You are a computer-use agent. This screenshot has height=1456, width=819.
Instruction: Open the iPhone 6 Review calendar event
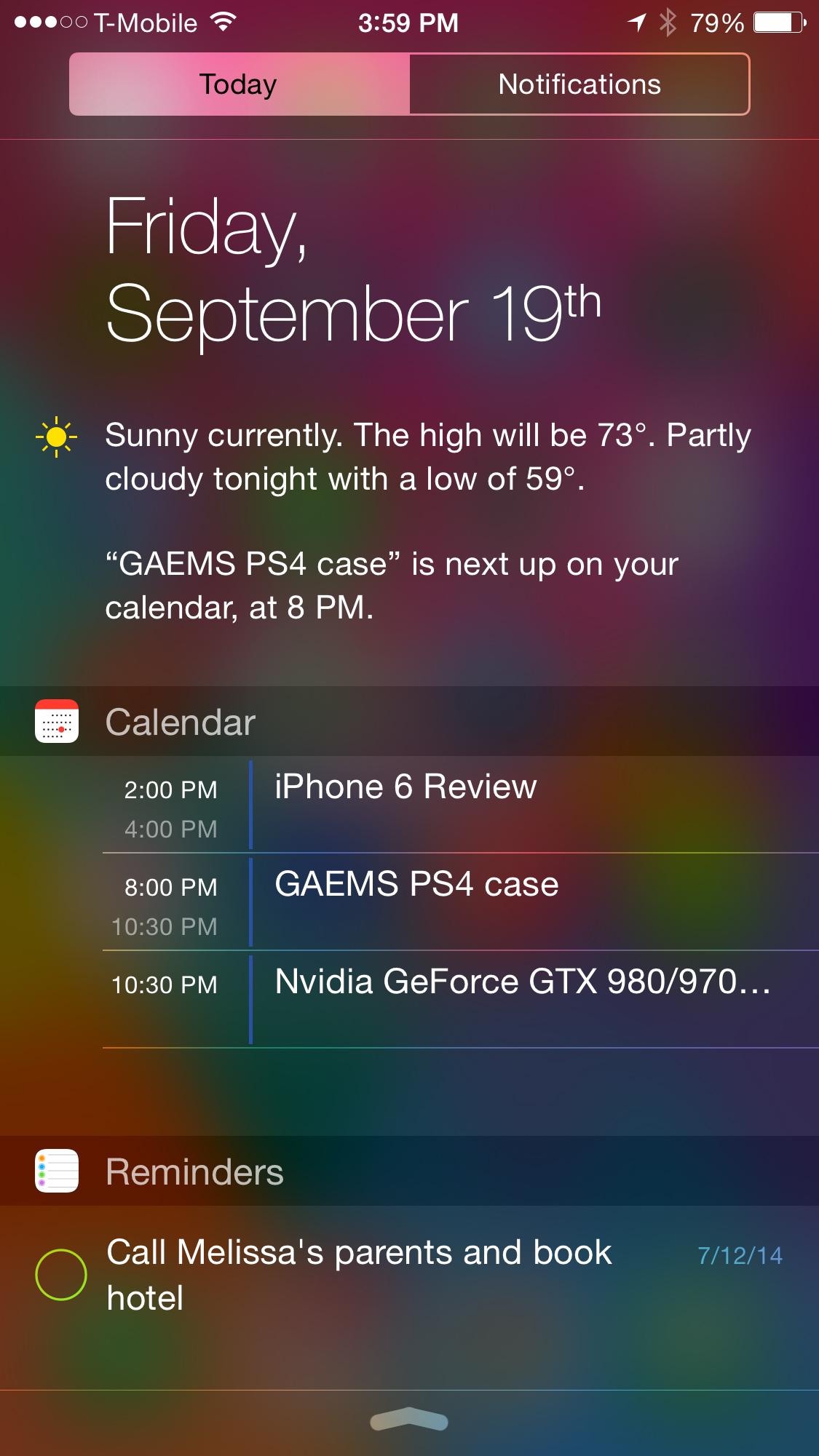coord(460,805)
